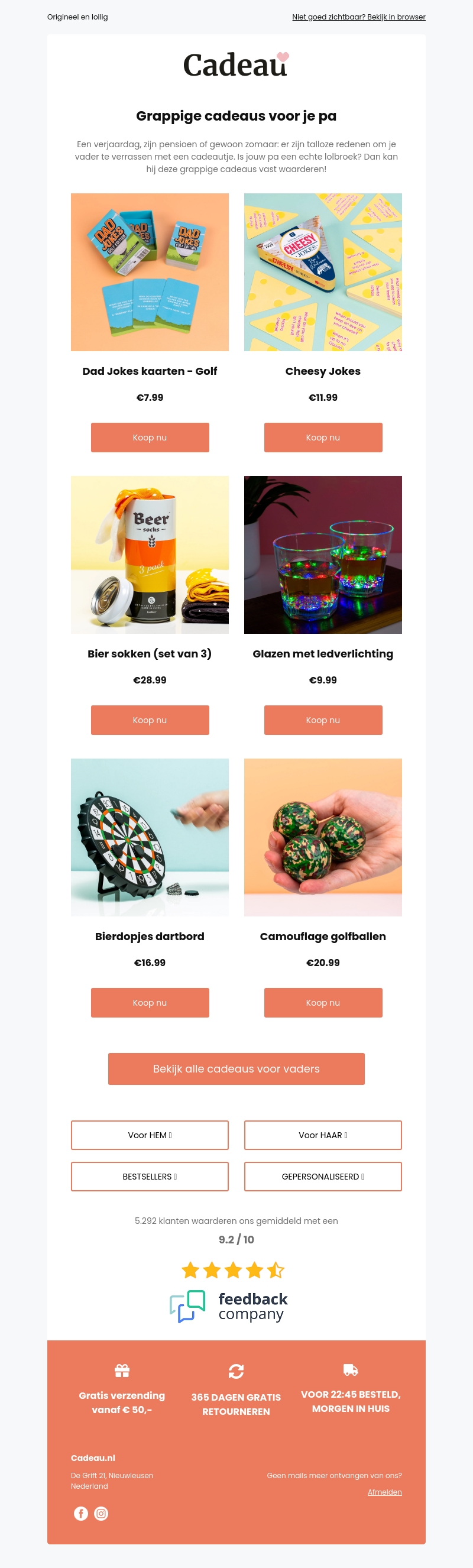This screenshot has width=473, height=1568.
Task: View the Cheesy Jokes product image
Action: point(323,272)
